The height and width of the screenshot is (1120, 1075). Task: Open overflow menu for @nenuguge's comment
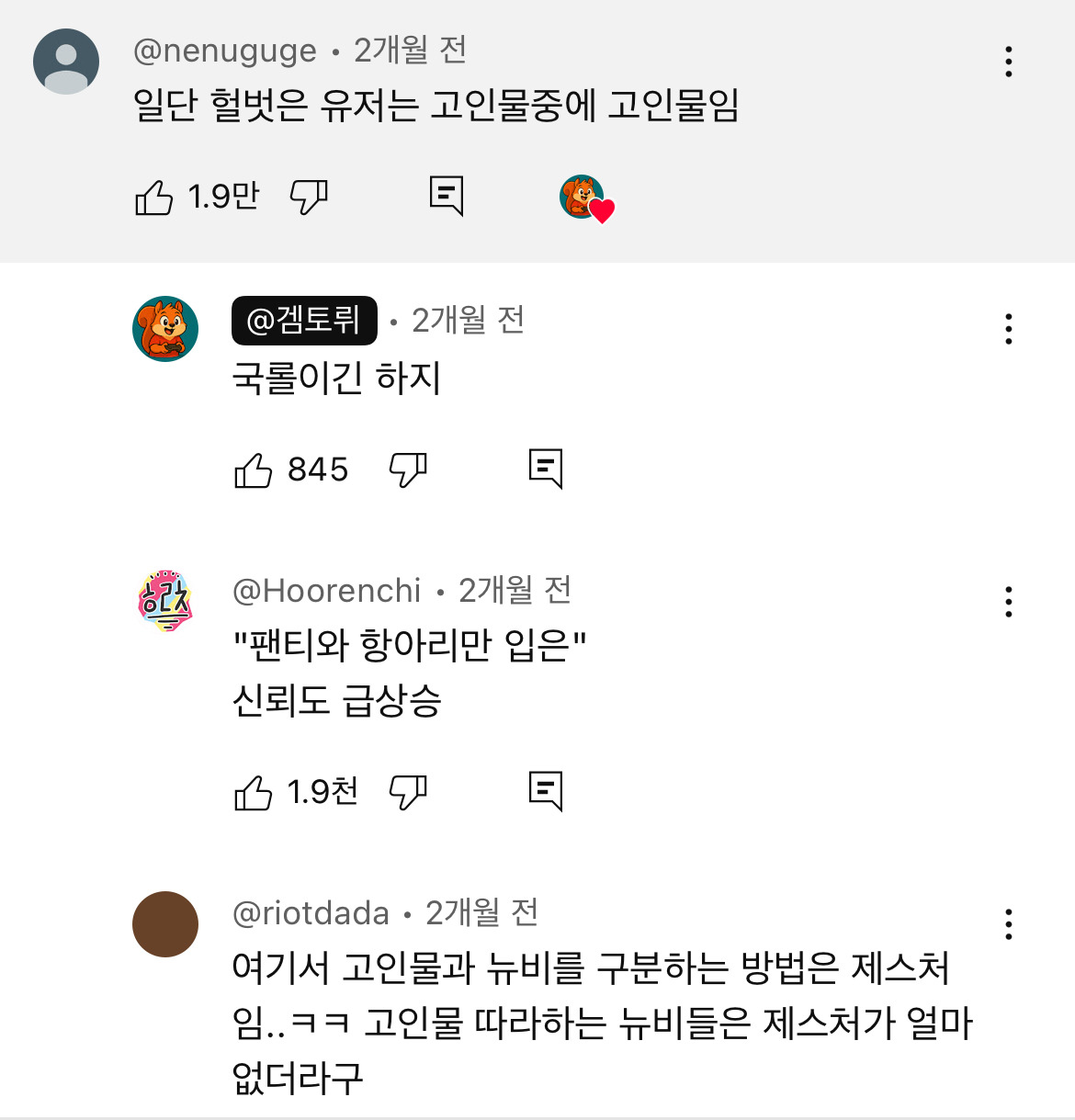point(1009,62)
